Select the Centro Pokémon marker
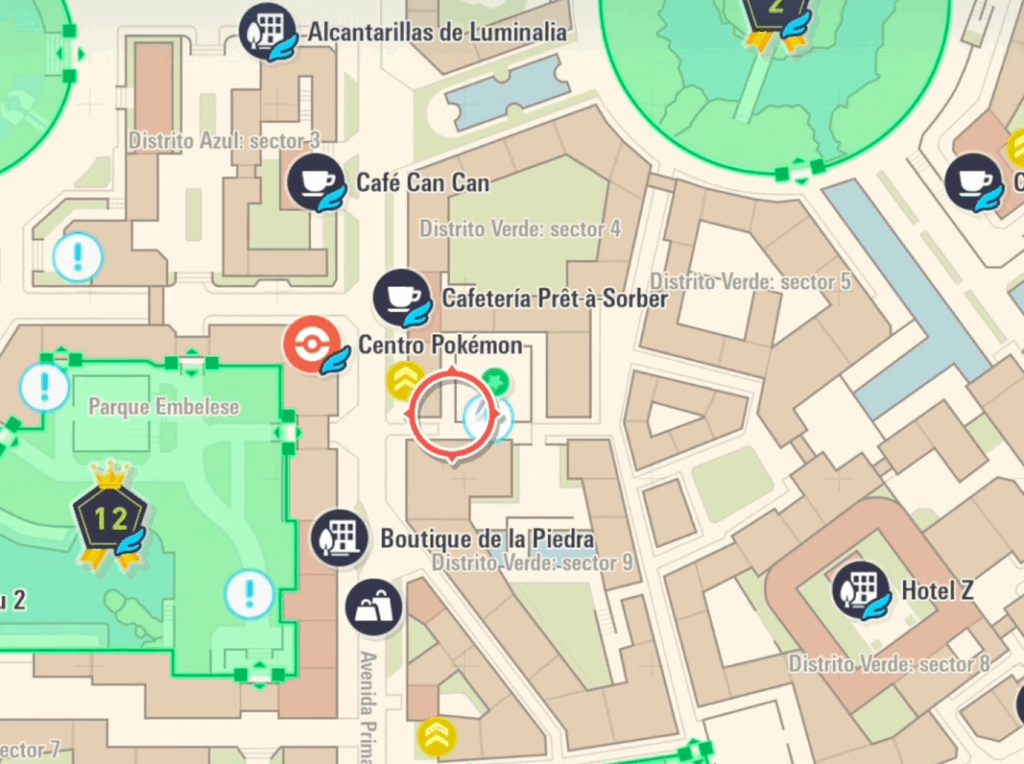Viewport: 1024px width, 764px height. (x=311, y=345)
